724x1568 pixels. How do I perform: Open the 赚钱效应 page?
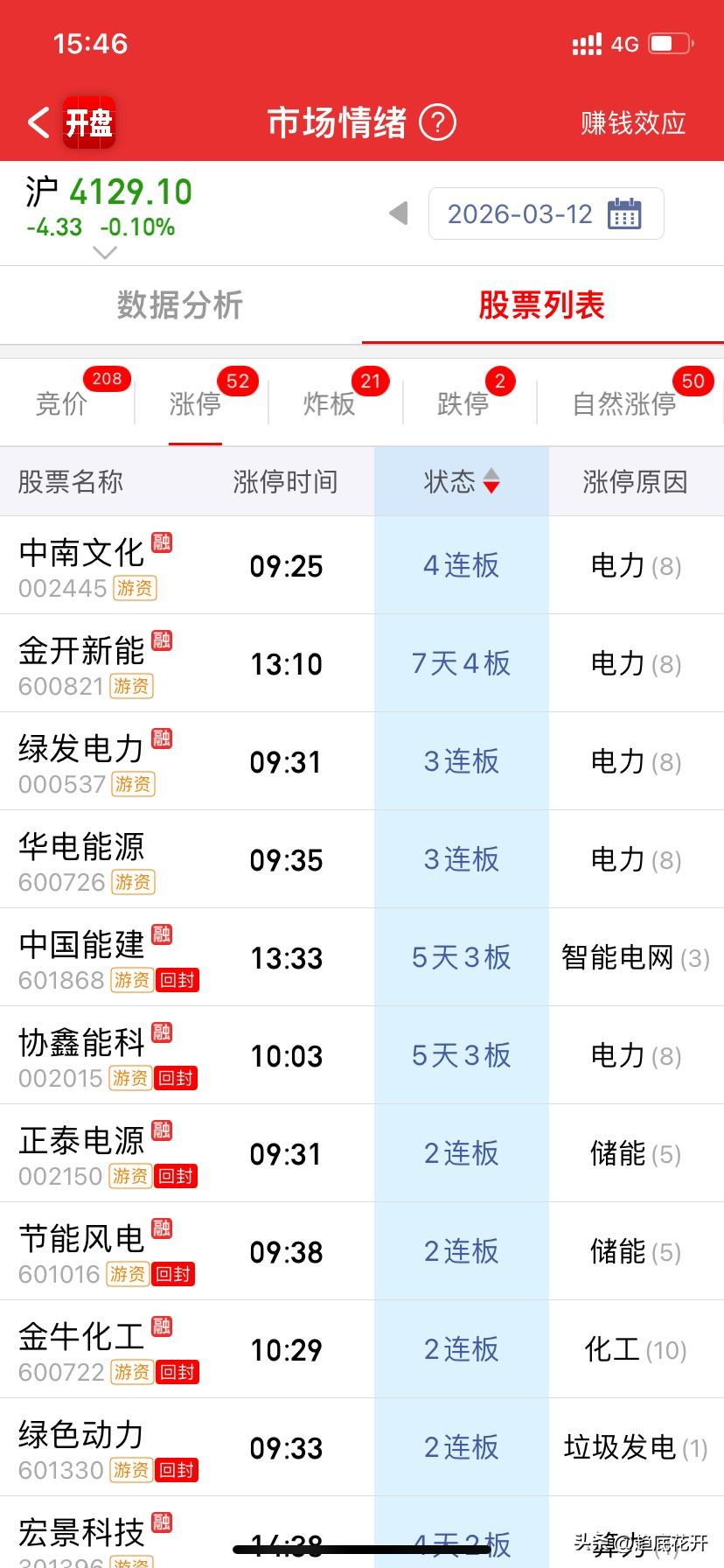pyautogui.click(x=632, y=122)
